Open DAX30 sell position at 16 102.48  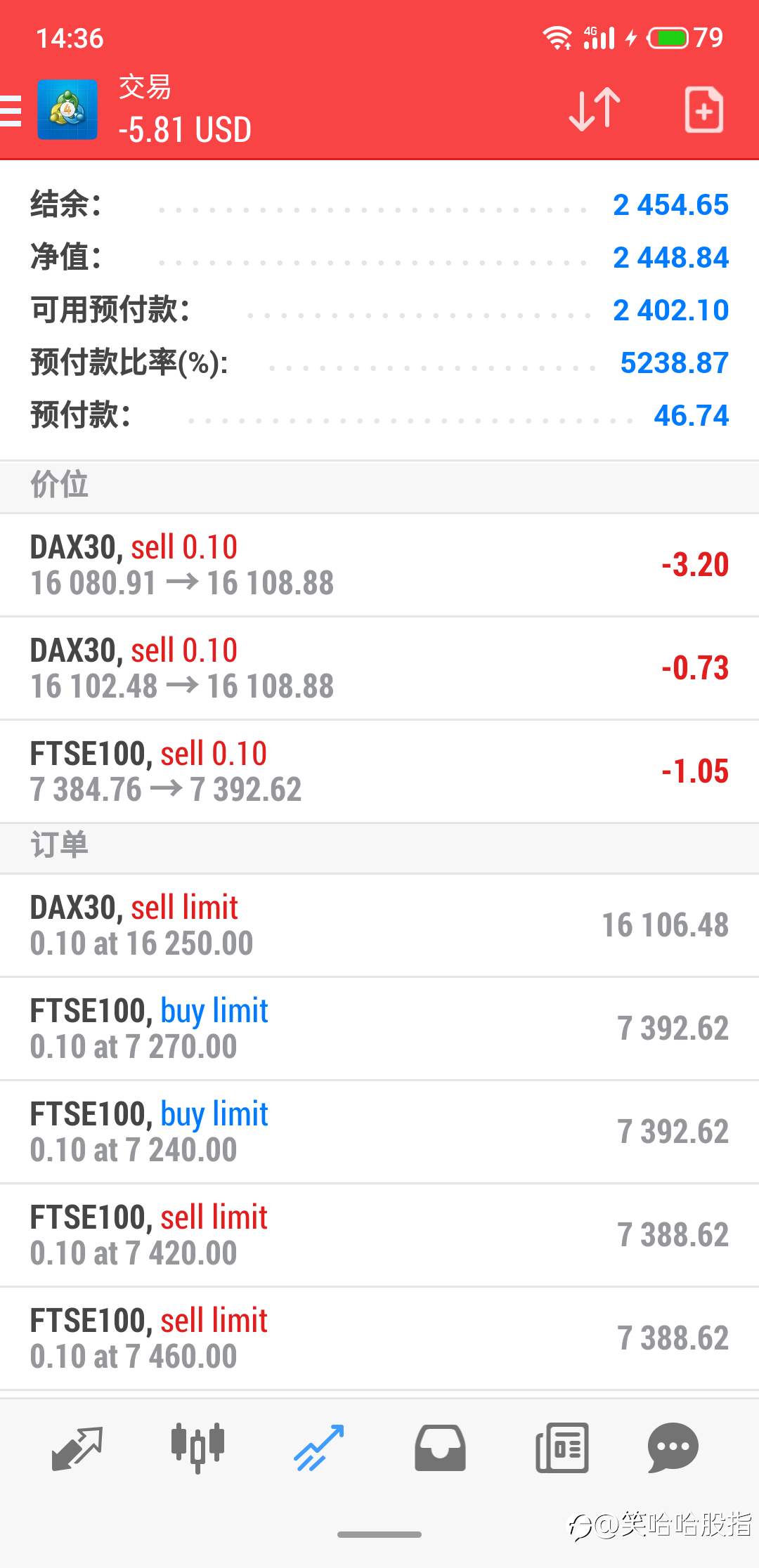pyautogui.click(x=379, y=669)
